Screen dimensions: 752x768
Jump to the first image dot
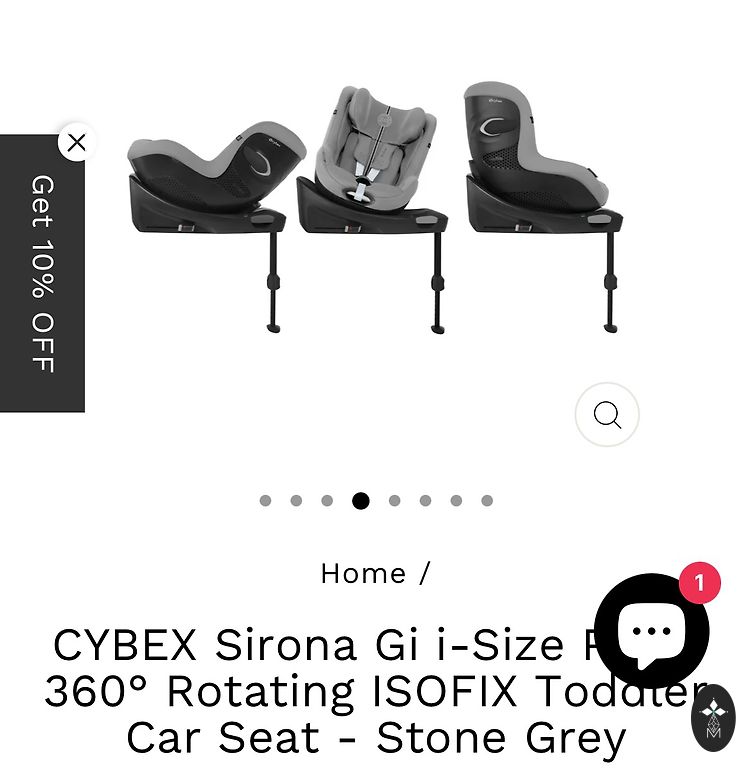tap(265, 501)
